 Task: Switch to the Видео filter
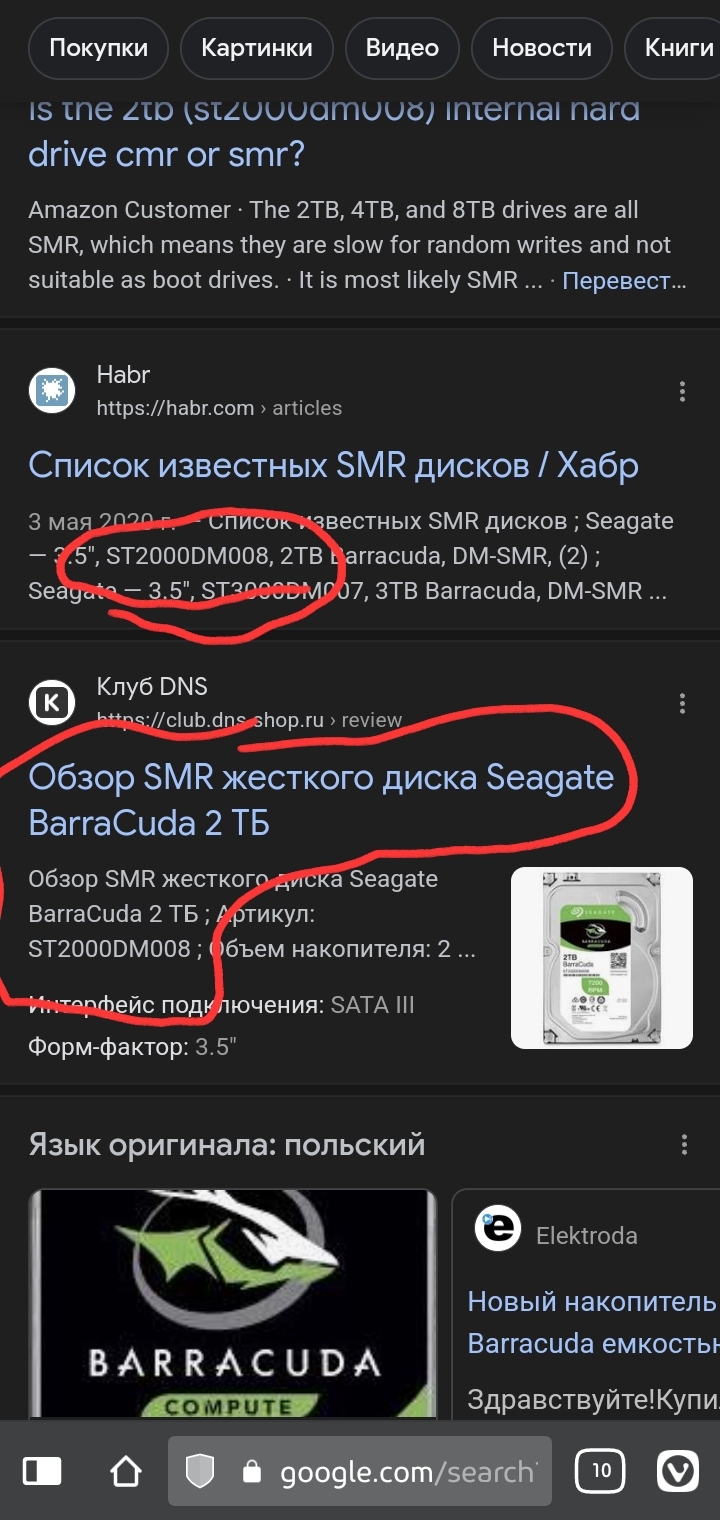tap(402, 47)
